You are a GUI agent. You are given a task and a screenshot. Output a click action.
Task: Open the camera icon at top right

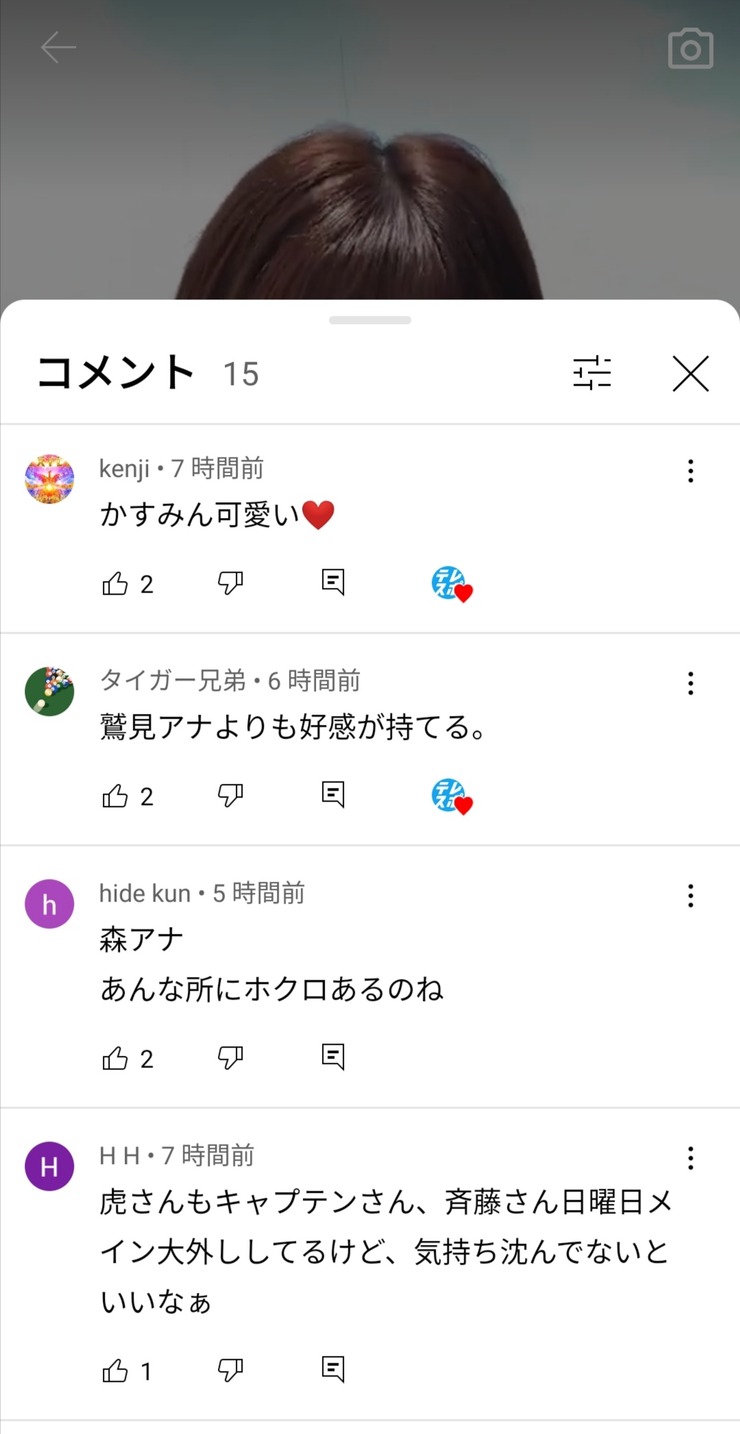(691, 48)
